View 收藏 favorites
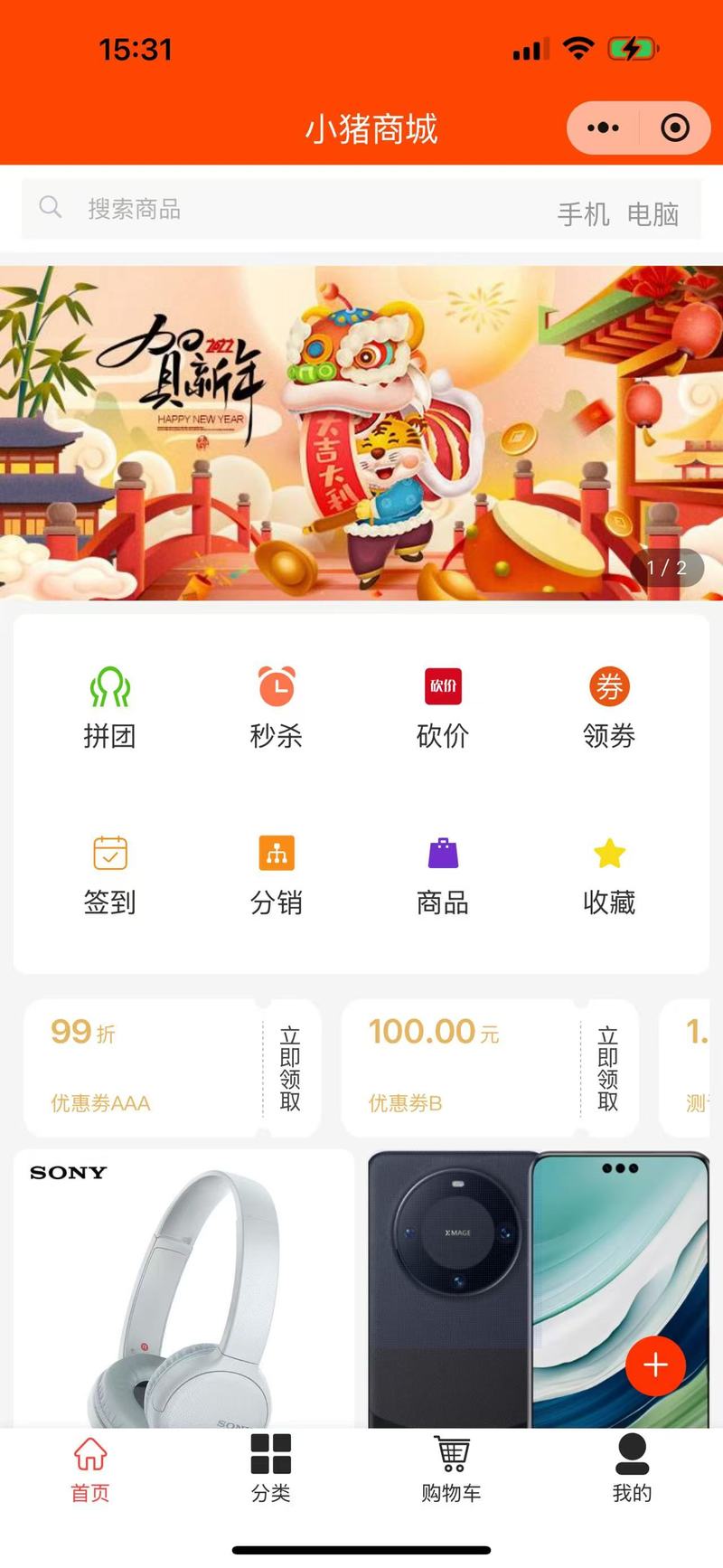 pyautogui.click(x=609, y=874)
